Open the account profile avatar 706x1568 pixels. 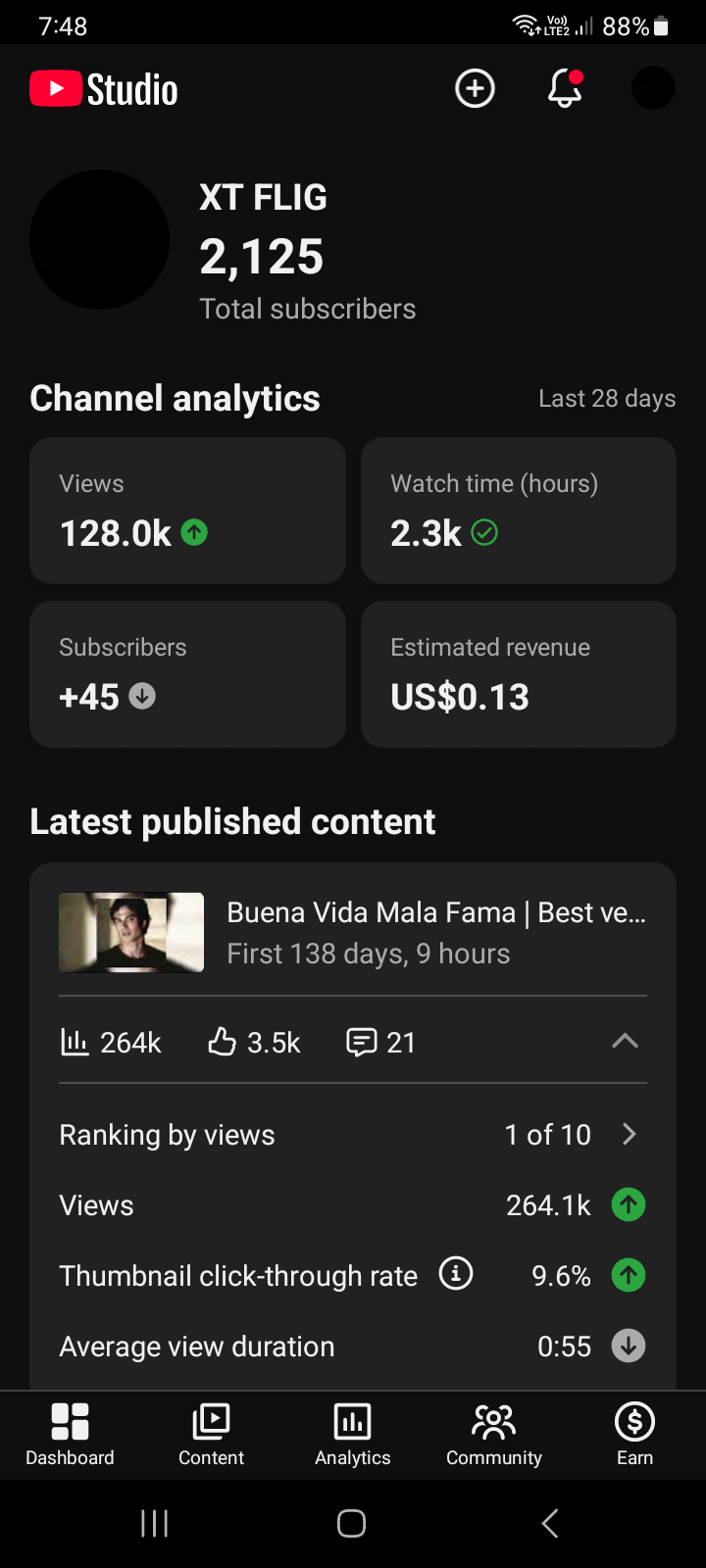pos(653,88)
